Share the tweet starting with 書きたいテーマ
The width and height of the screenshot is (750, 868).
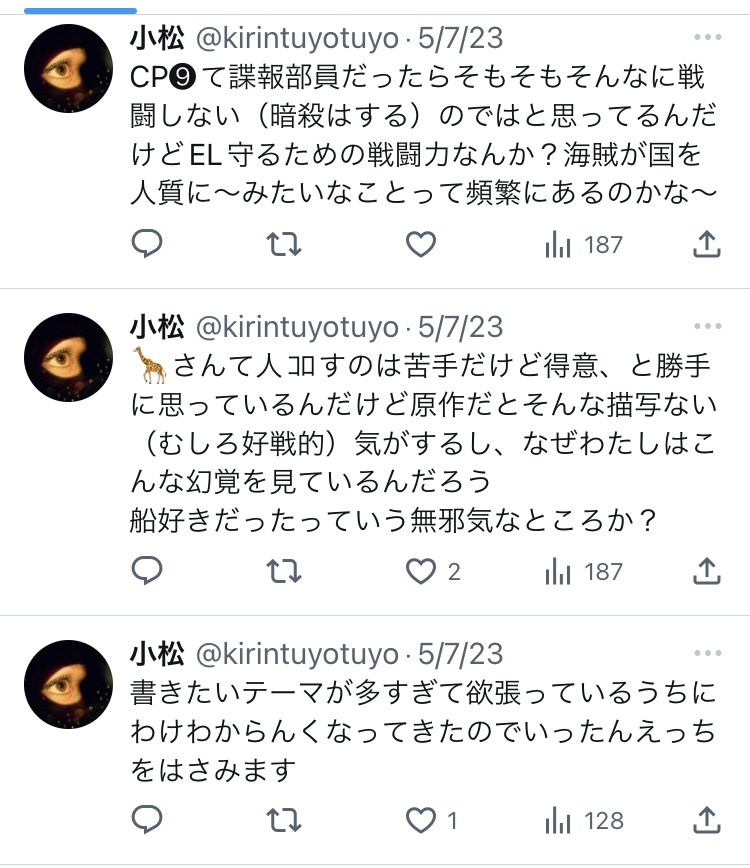pos(707,821)
